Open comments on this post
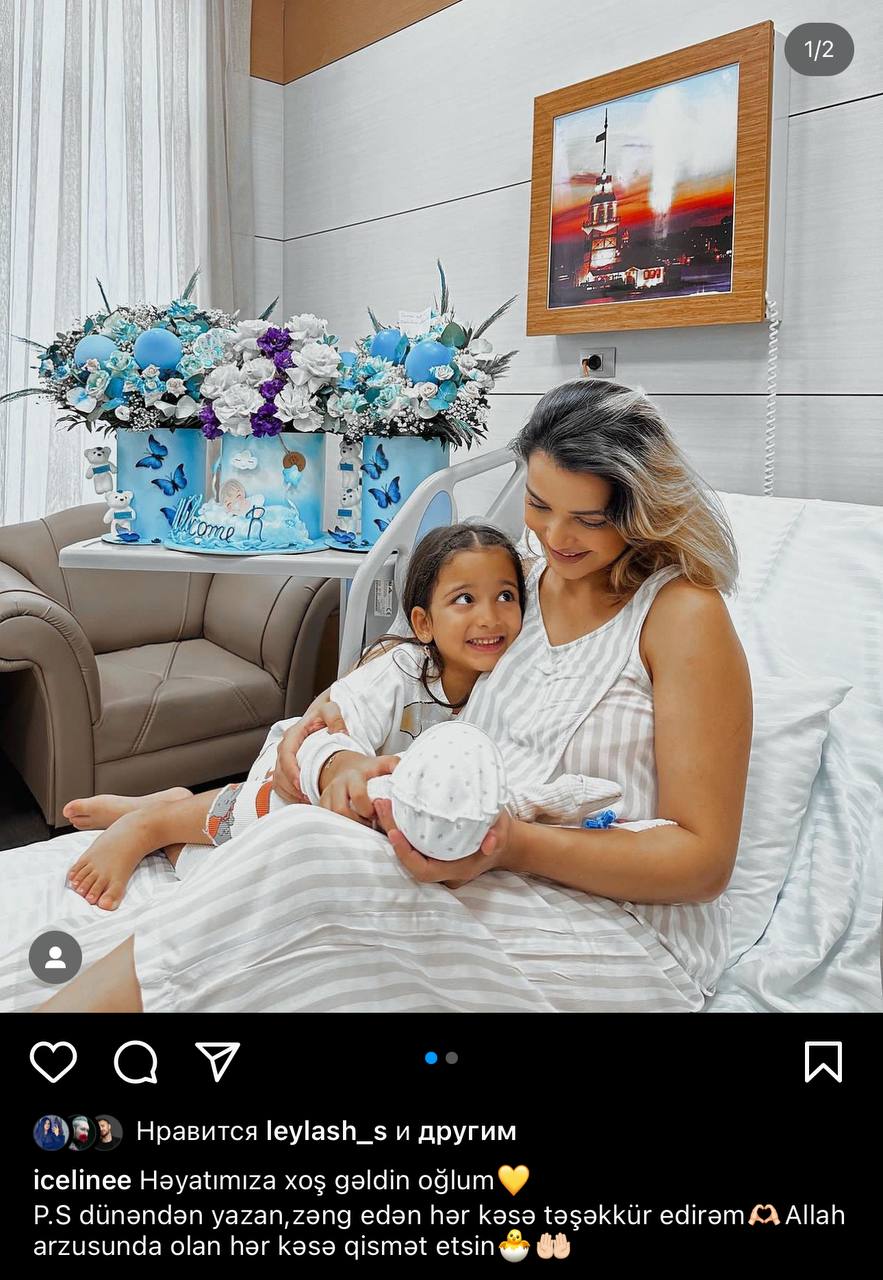The width and height of the screenshot is (883, 1280). [x=136, y=1062]
